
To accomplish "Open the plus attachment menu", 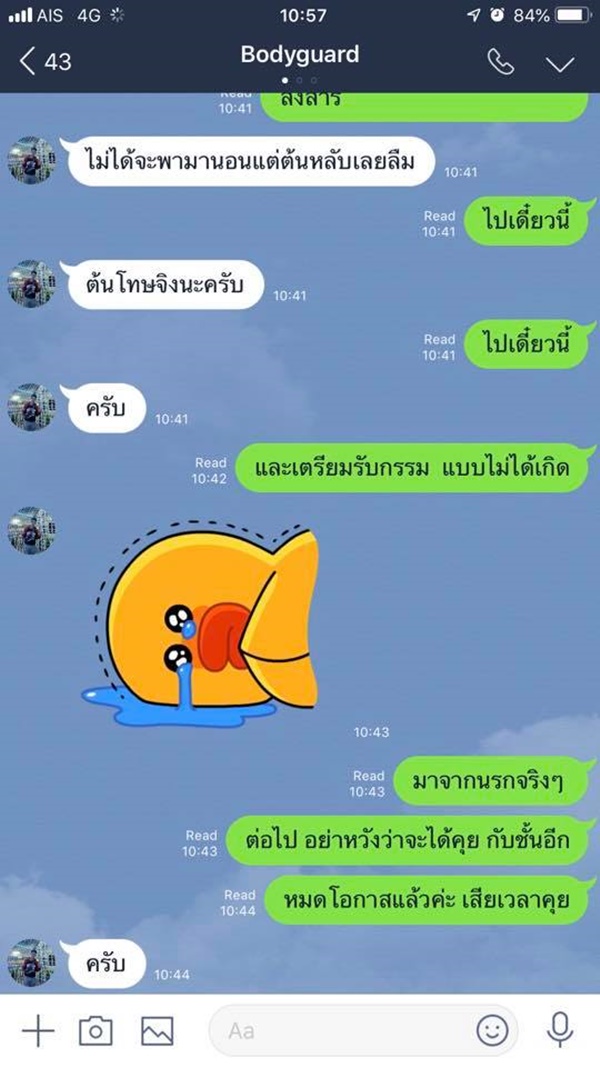I will coord(37,1030).
